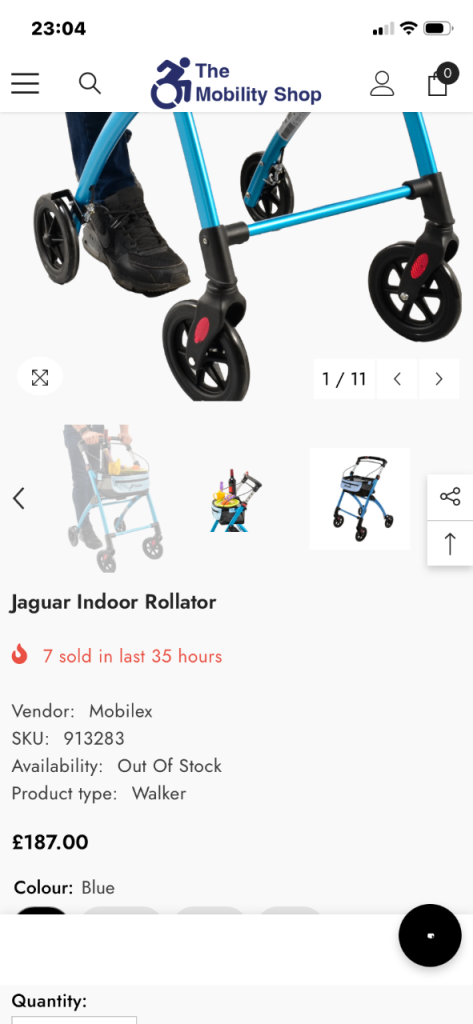The height and width of the screenshot is (1024, 473).
Task: Show the previous product image
Action: [x=397, y=379]
